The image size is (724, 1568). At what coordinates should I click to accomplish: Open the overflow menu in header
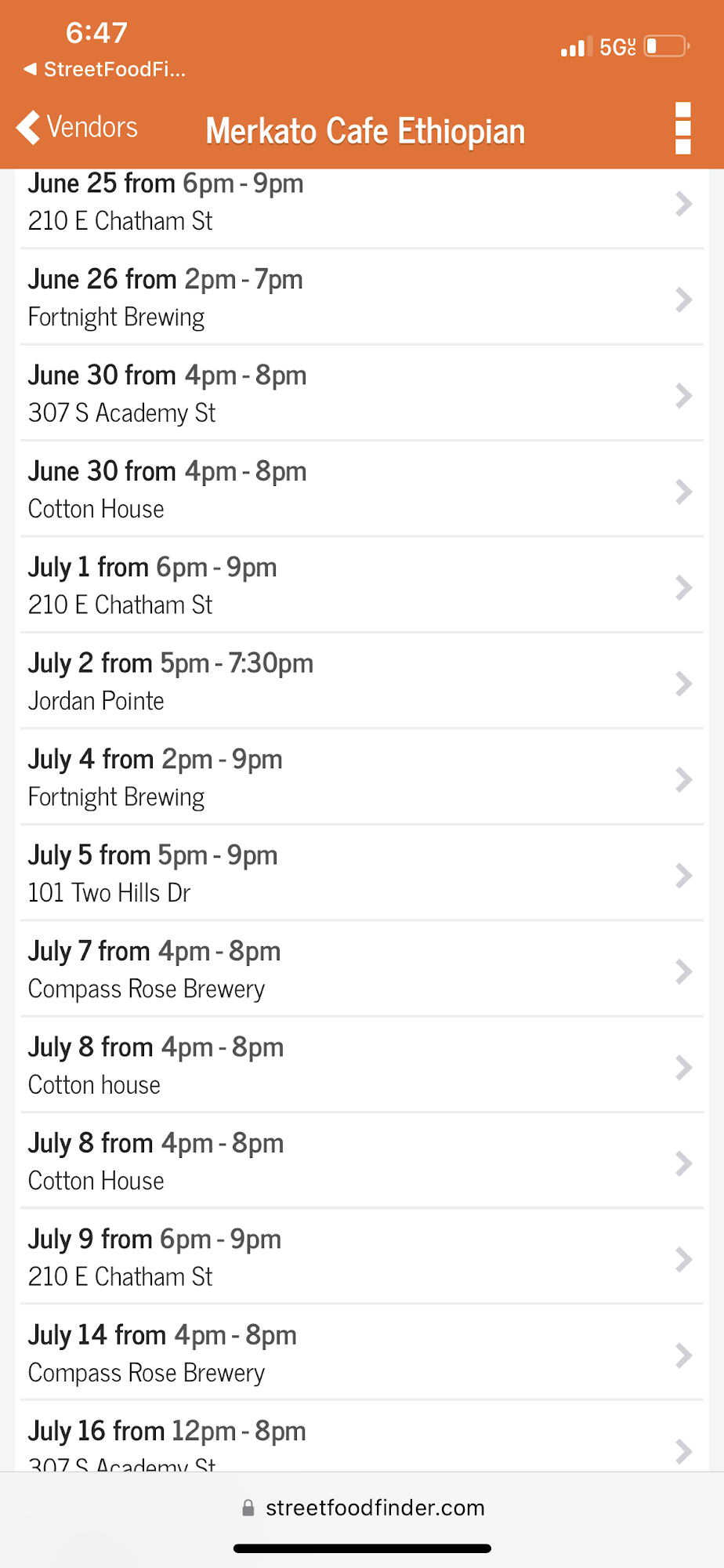coord(682,129)
